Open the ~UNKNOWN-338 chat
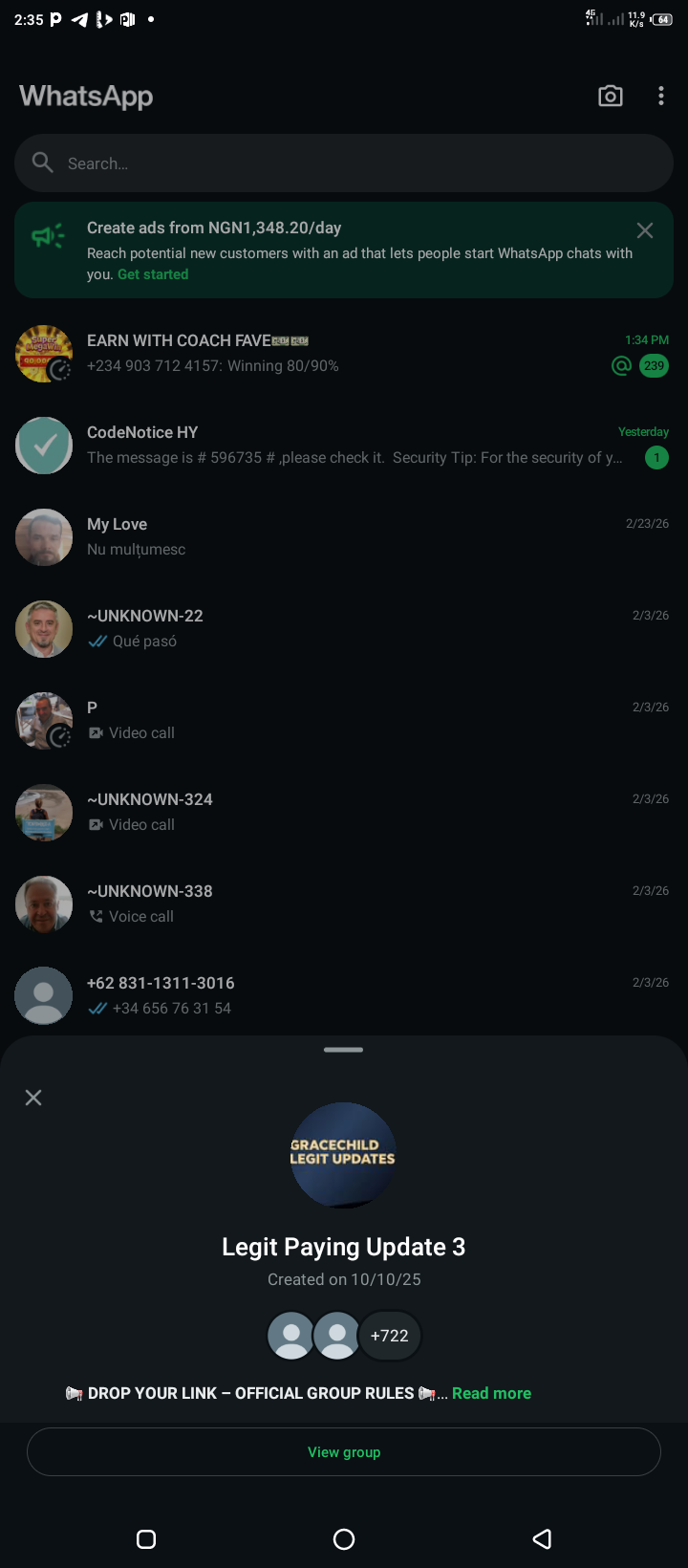The width and height of the screenshot is (688, 1568). [x=344, y=904]
